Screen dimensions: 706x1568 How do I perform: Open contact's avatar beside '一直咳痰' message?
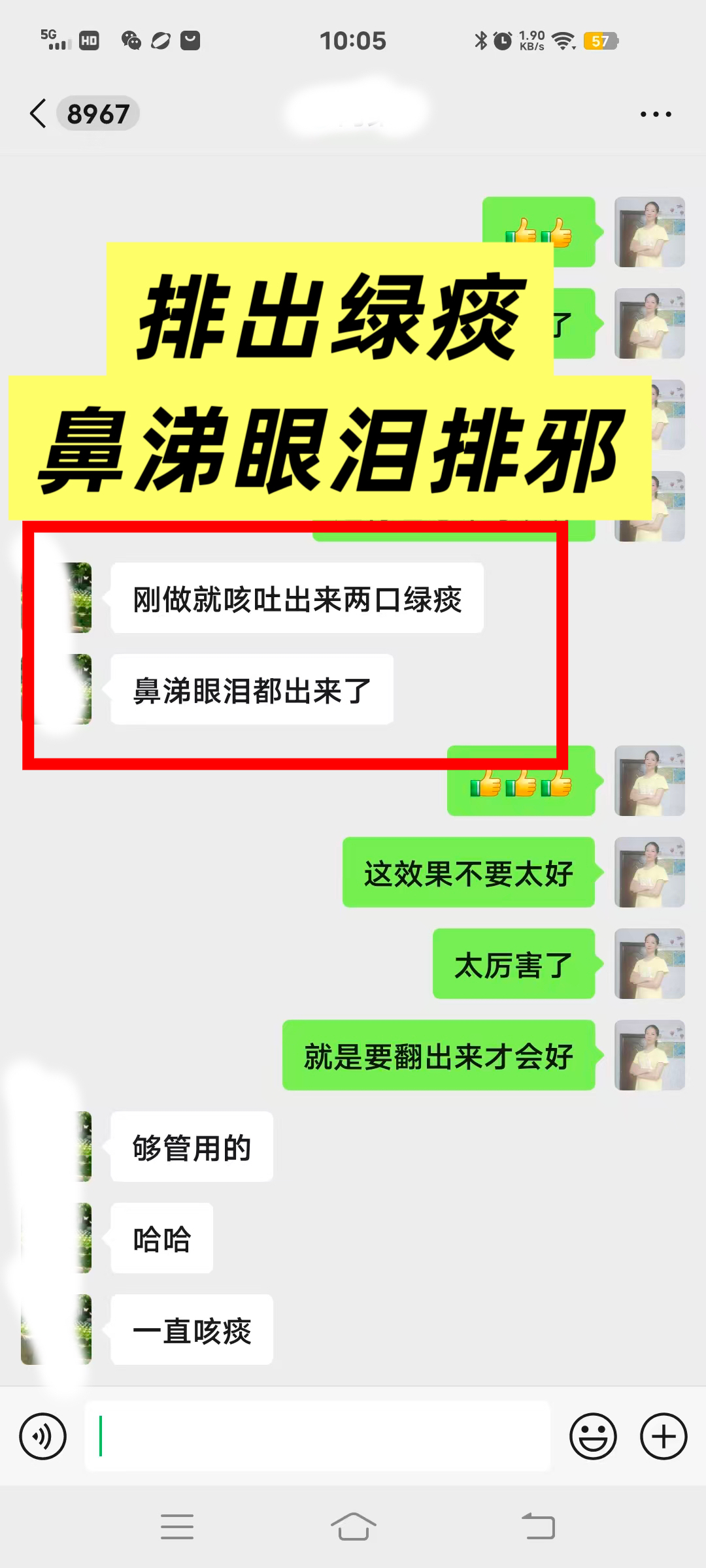point(58,1330)
